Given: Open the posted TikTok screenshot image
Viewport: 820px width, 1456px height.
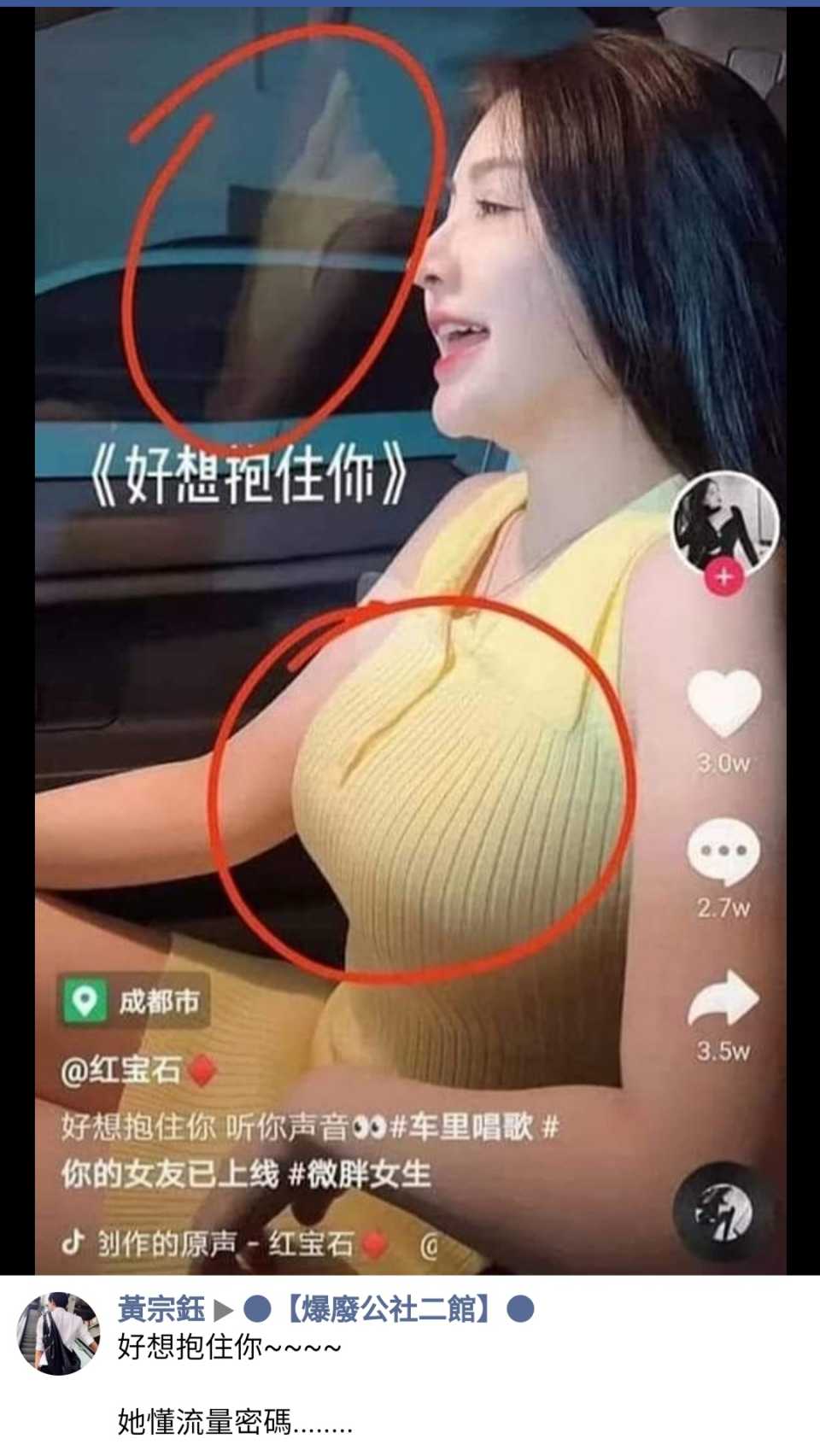Looking at the screenshot, I should point(410,640).
